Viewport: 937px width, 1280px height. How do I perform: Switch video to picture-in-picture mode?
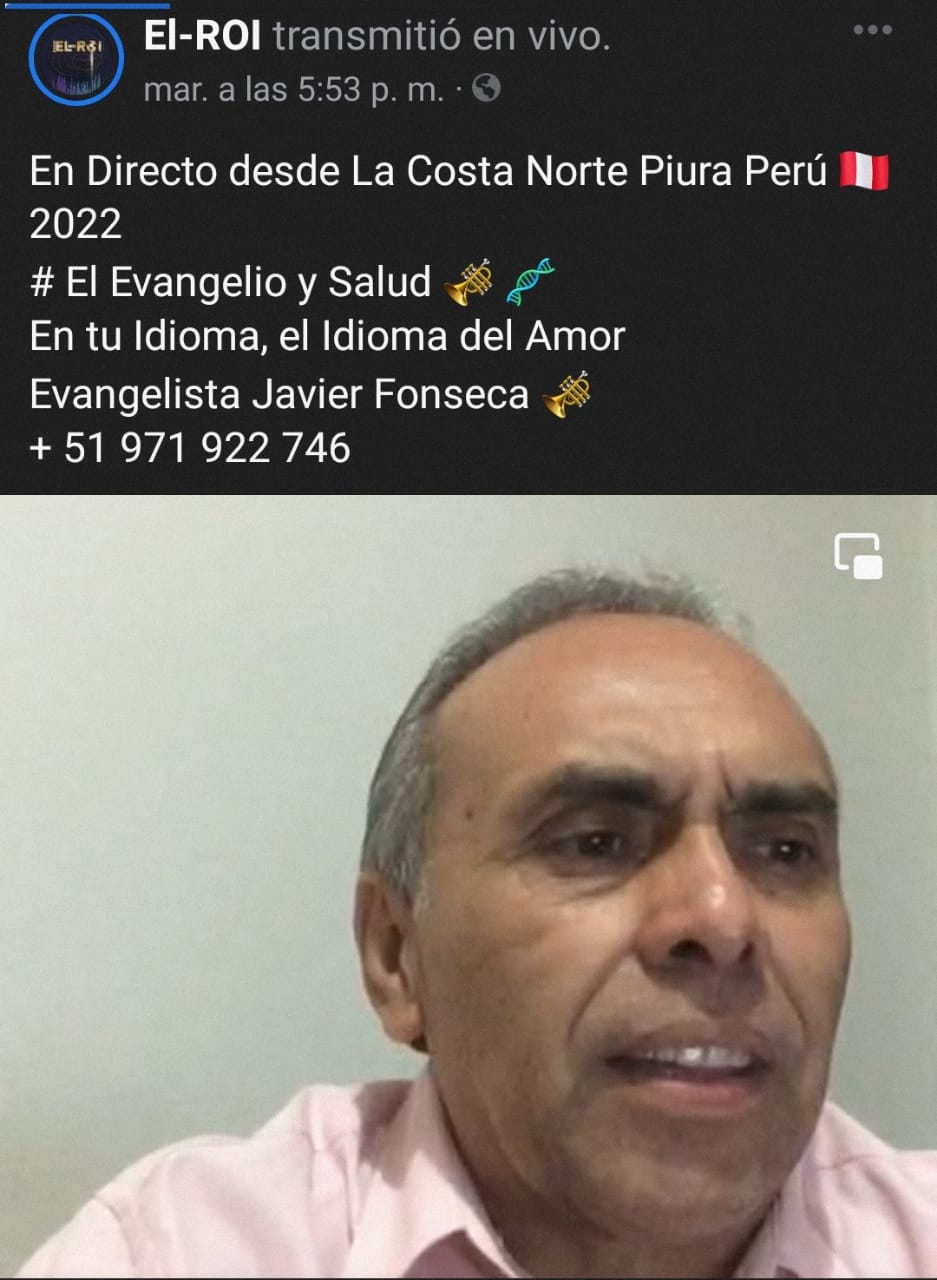pos(858,556)
